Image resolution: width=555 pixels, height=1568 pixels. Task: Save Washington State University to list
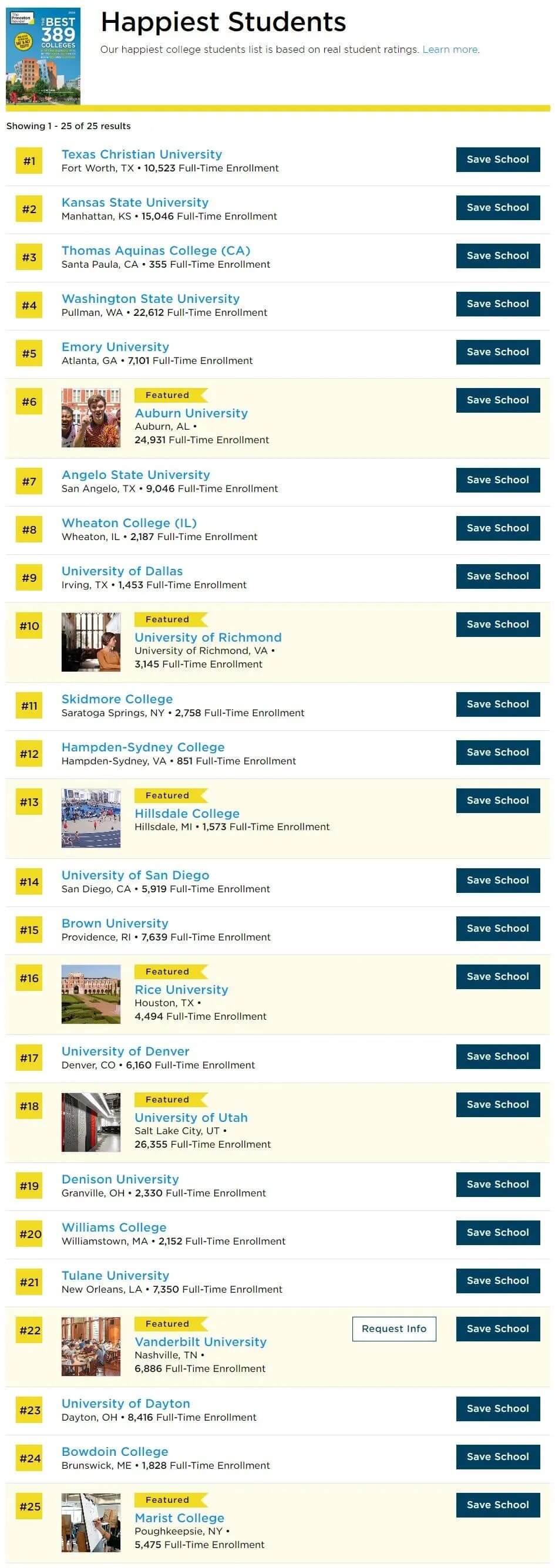tap(497, 304)
